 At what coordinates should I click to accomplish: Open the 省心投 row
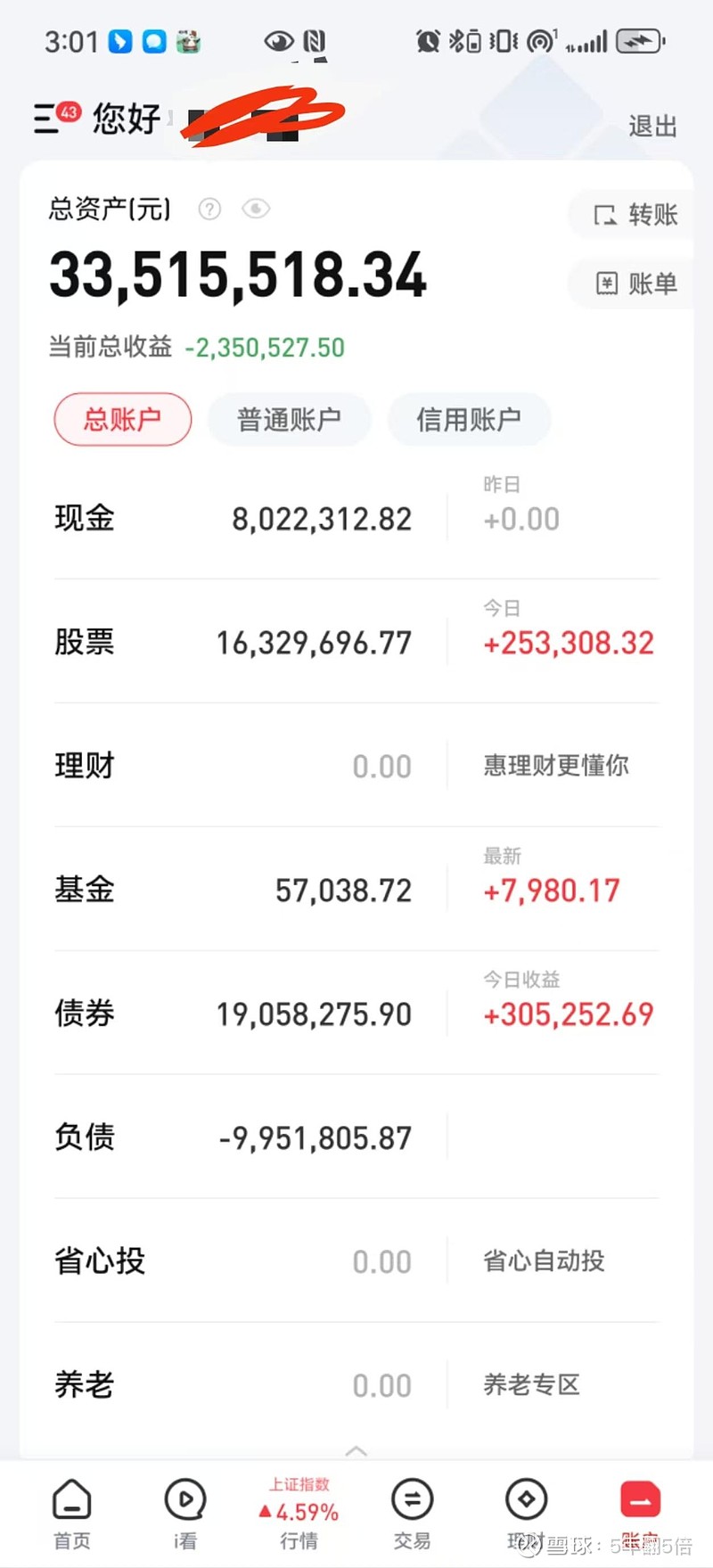coord(356,1261)
